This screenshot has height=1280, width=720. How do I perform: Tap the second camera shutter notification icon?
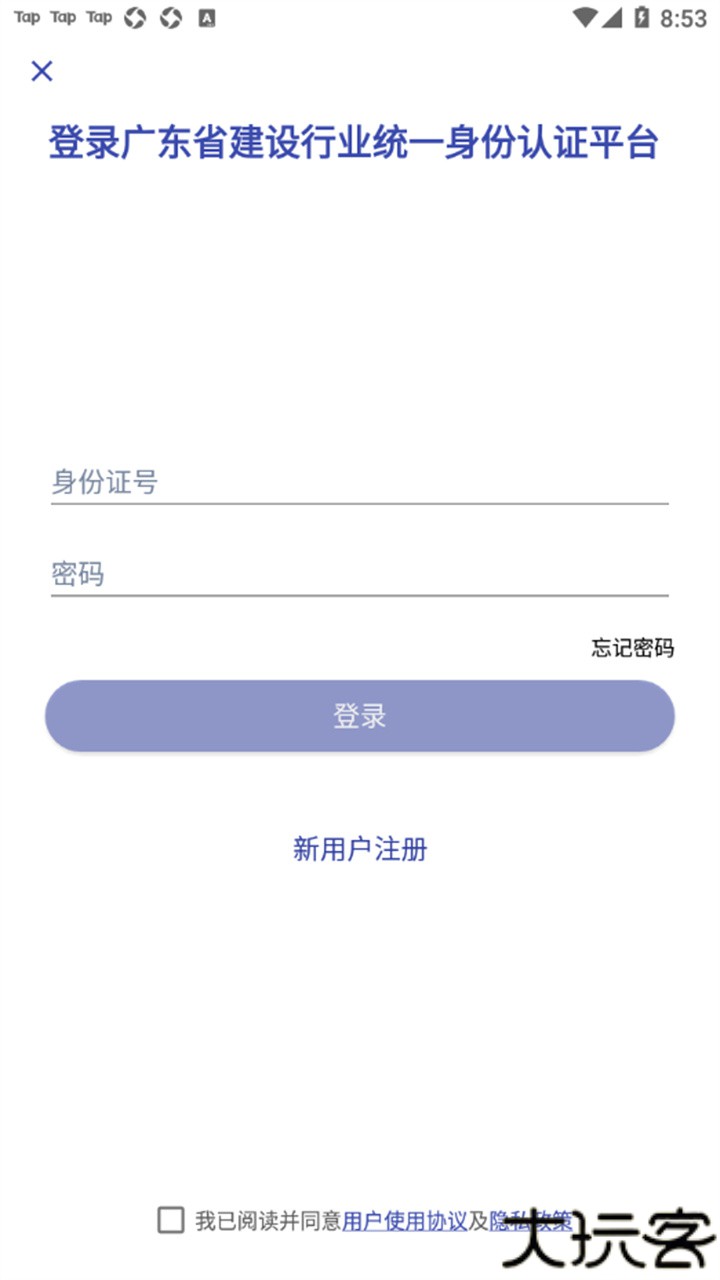[x=171, y=17]
